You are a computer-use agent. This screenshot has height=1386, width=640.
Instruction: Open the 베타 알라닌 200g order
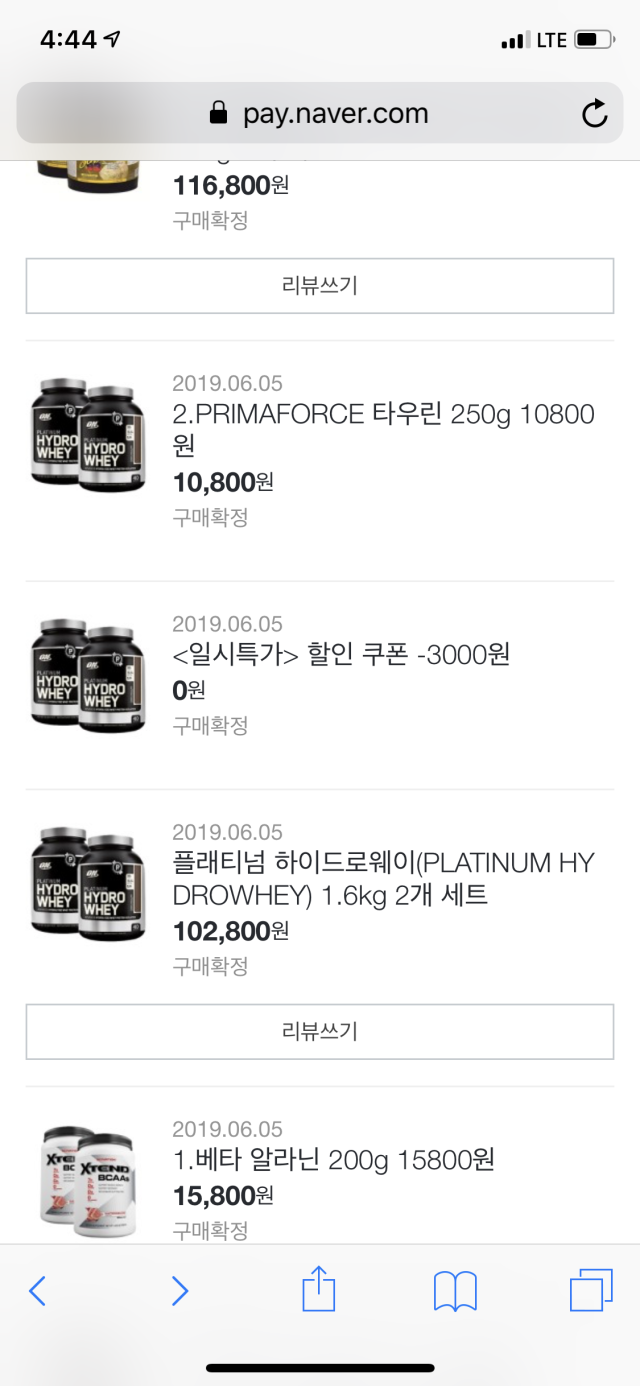tap(334, 1160)
